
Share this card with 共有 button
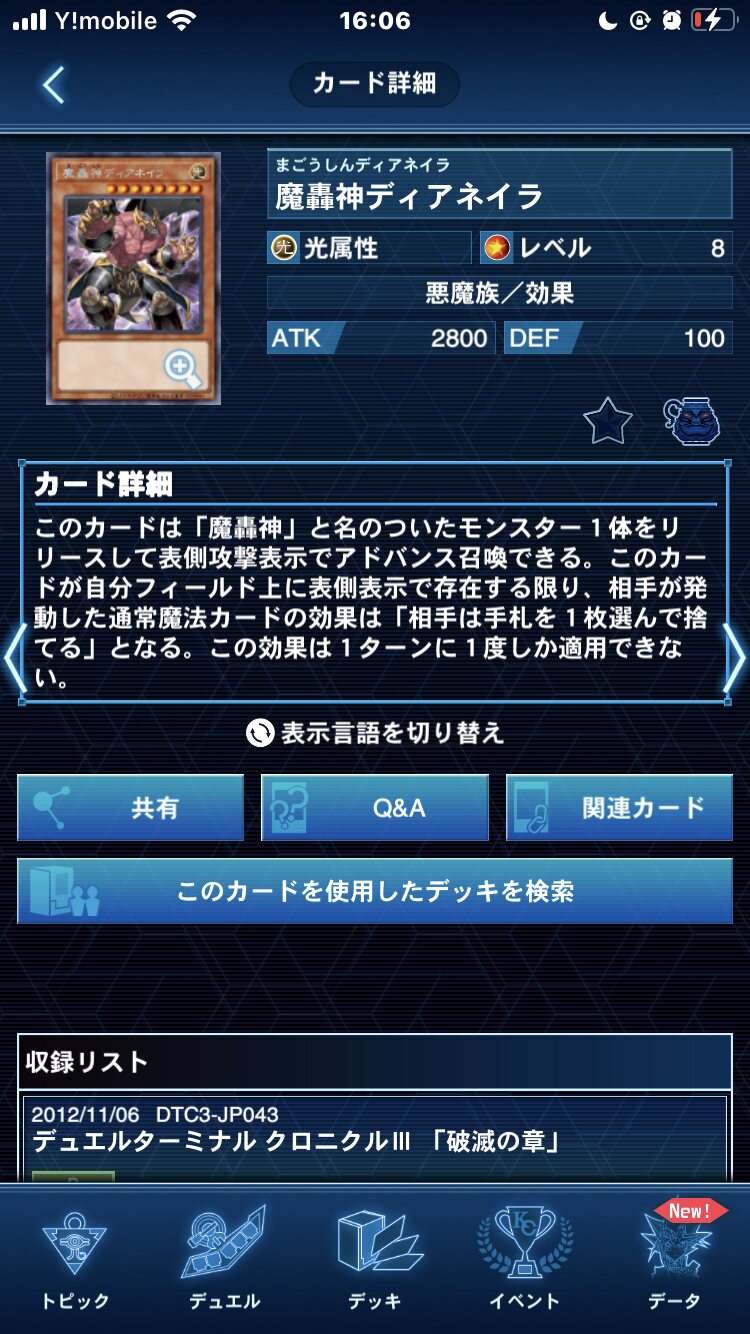point(131,807)
